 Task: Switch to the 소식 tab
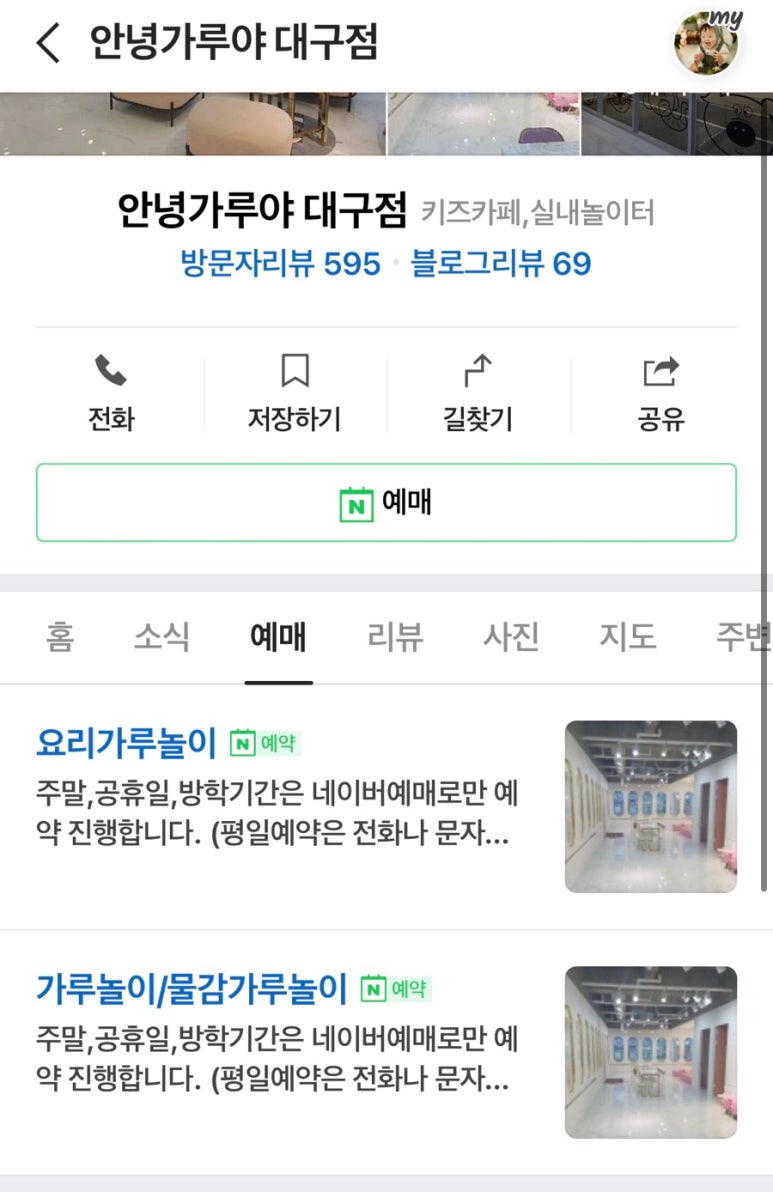pos(162,637)
